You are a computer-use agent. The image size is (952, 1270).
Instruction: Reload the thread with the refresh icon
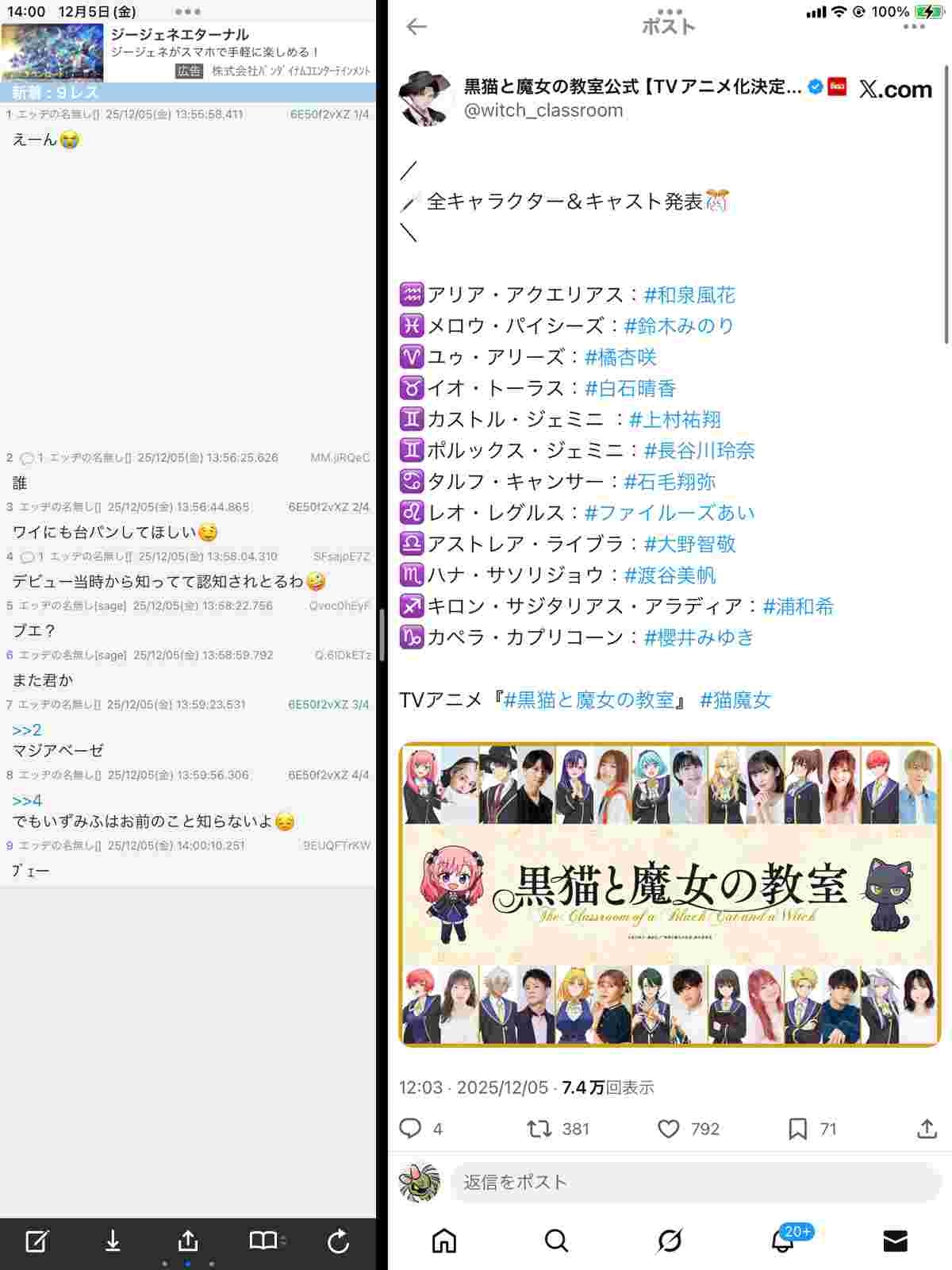tap(338, 1241)
